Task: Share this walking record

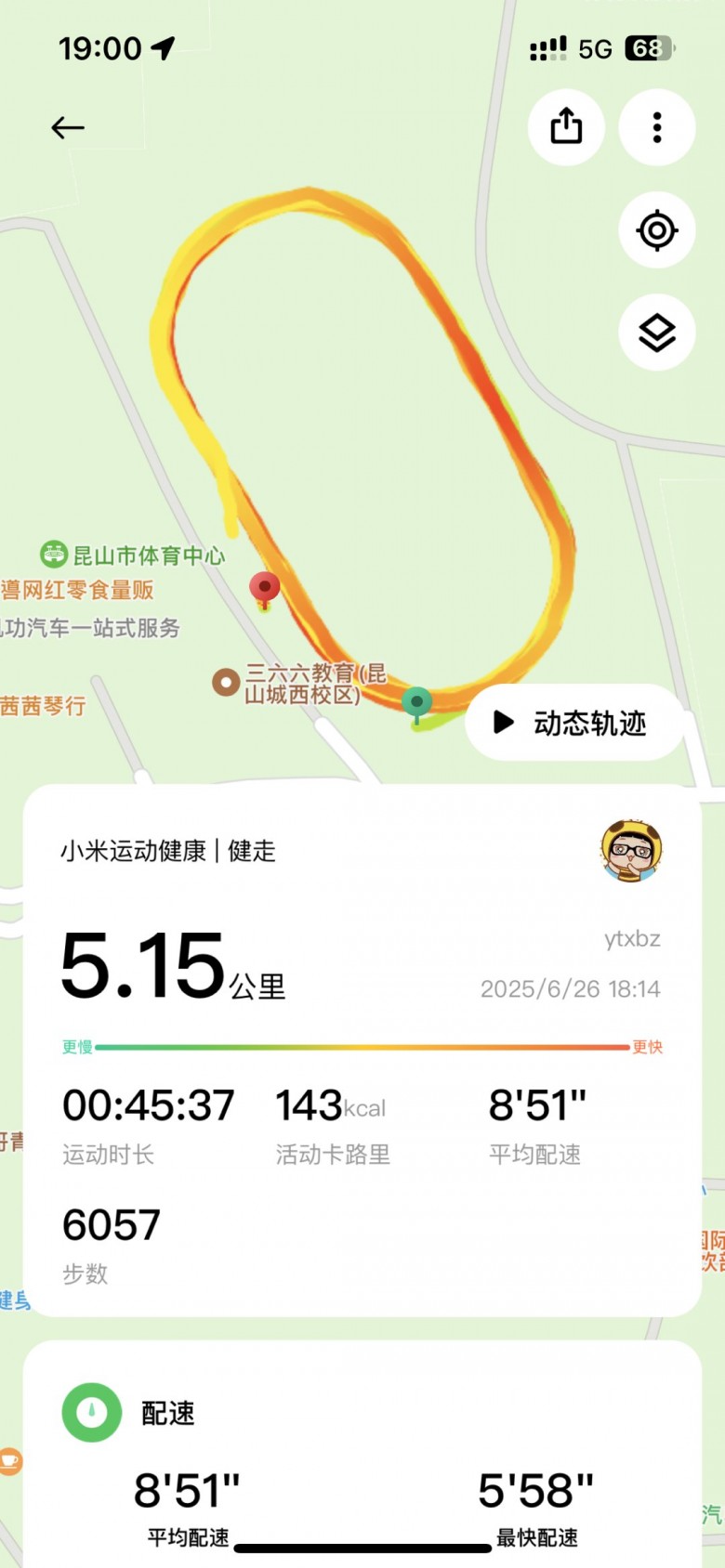Action: tap(566, 127)
